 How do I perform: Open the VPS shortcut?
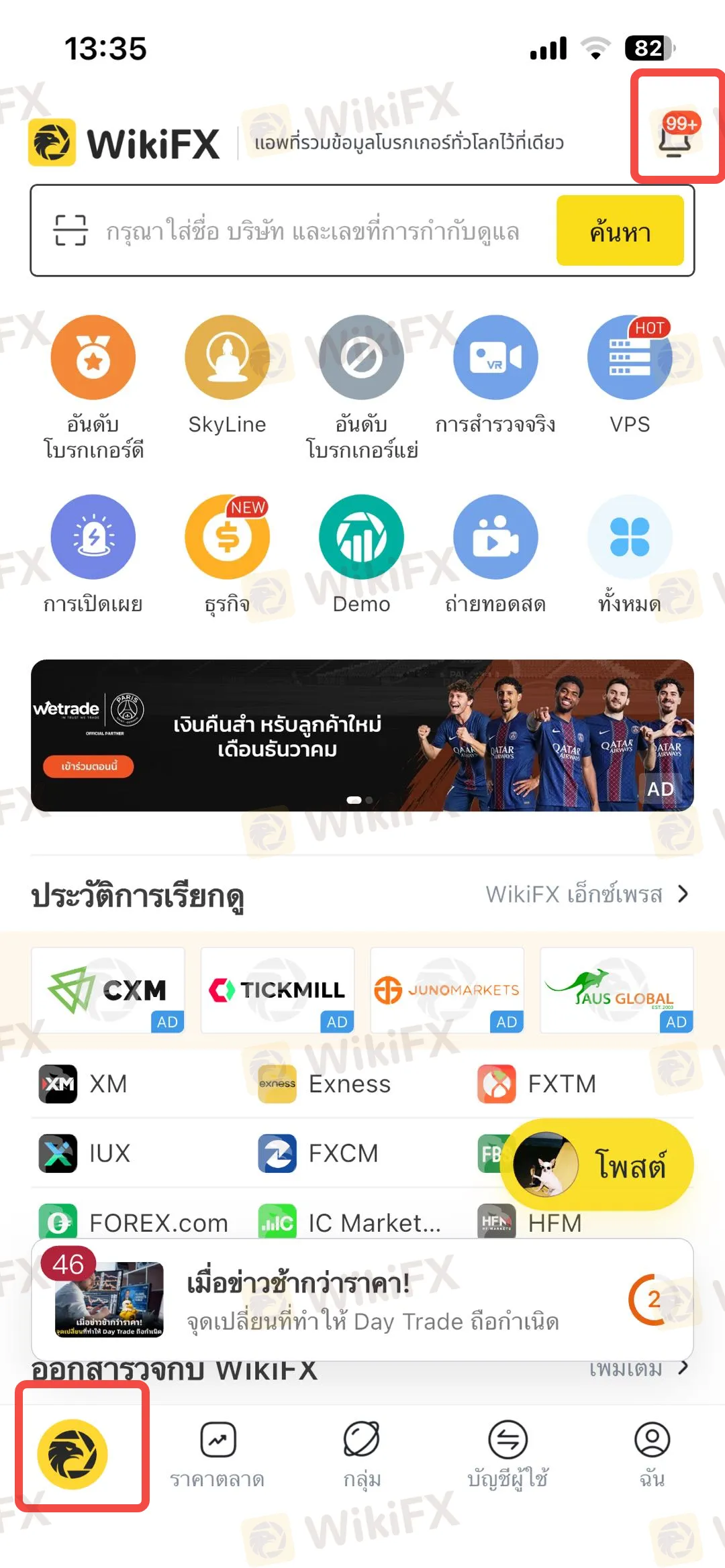point(630,374)
